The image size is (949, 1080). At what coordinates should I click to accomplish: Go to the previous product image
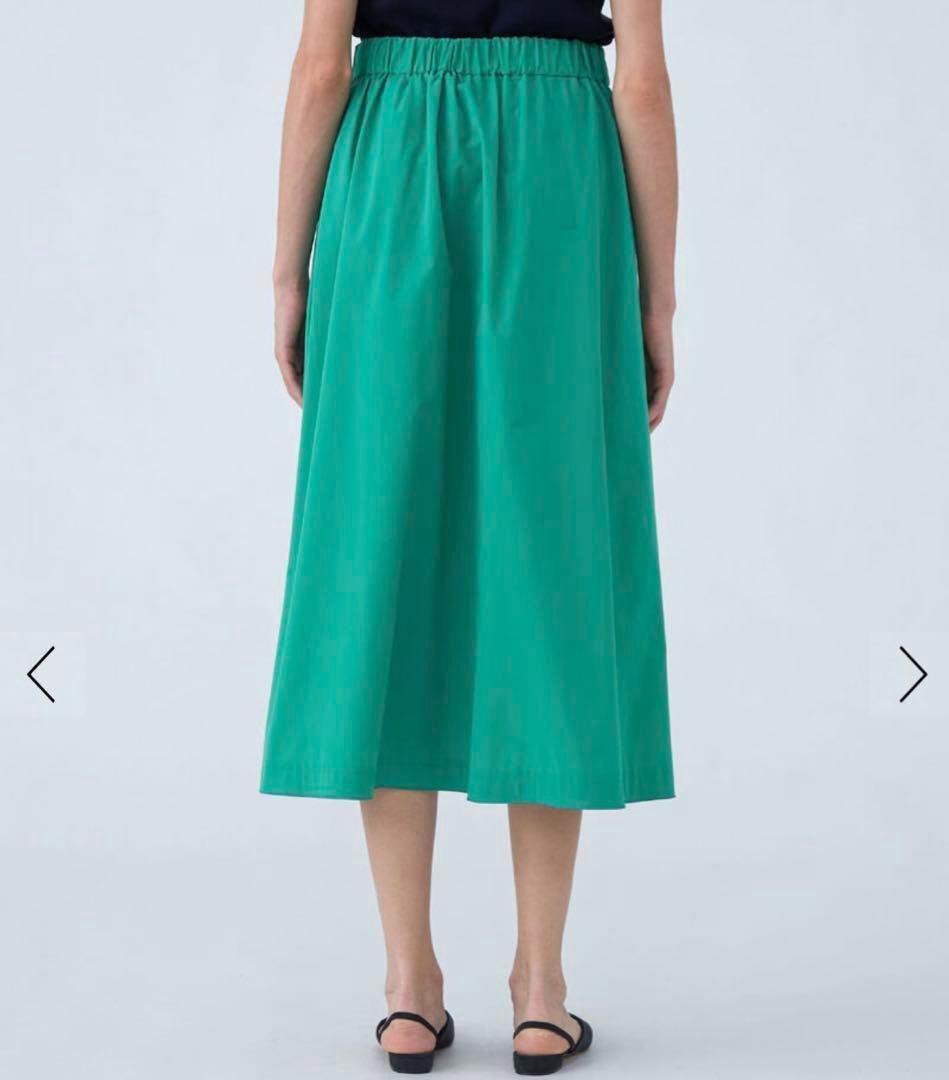[41, 674]
